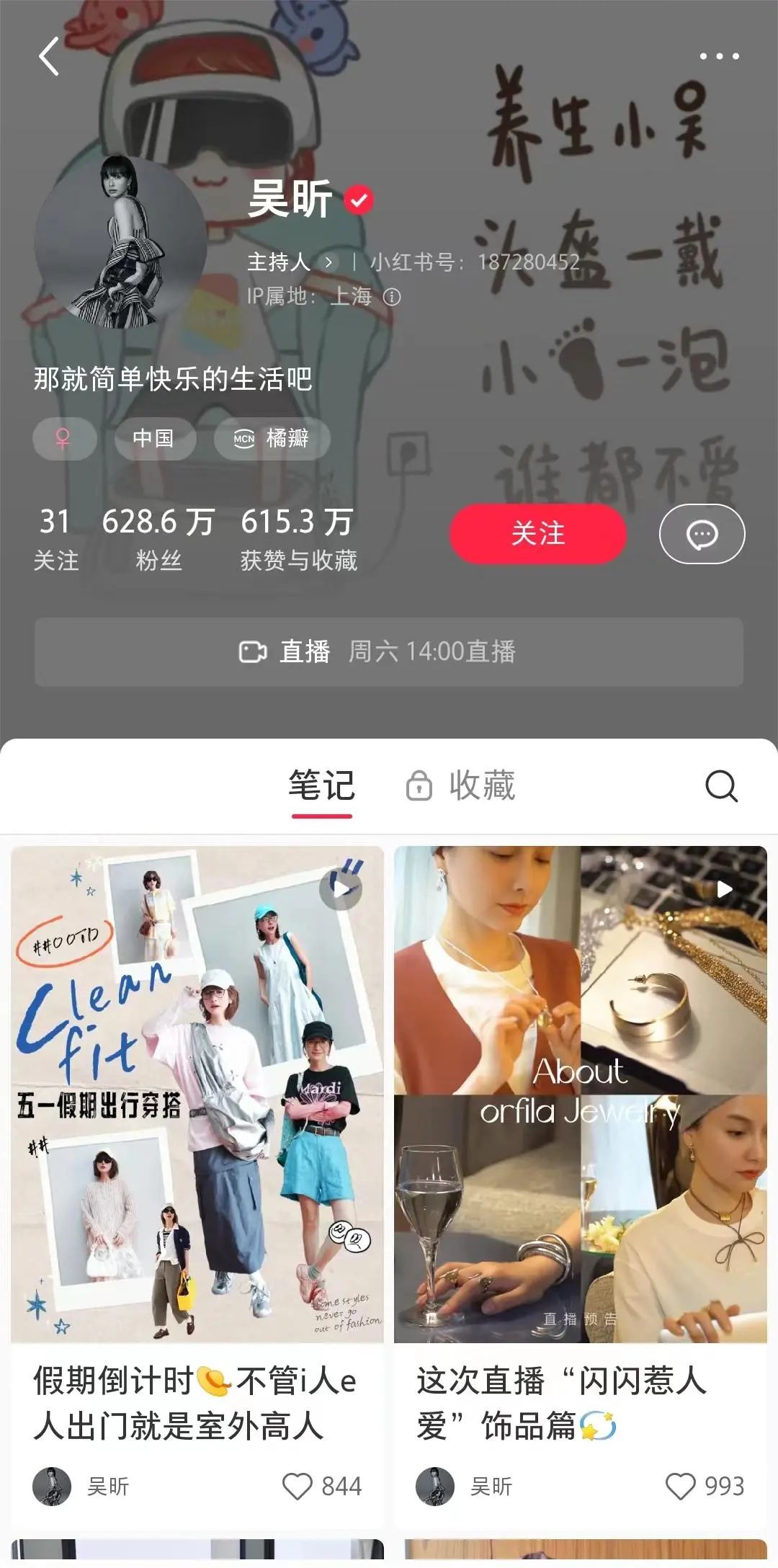Screen dimensions: 778x1568
Task: Follow 吴昕 with the red 关注 button
Action: coord(537,534)
